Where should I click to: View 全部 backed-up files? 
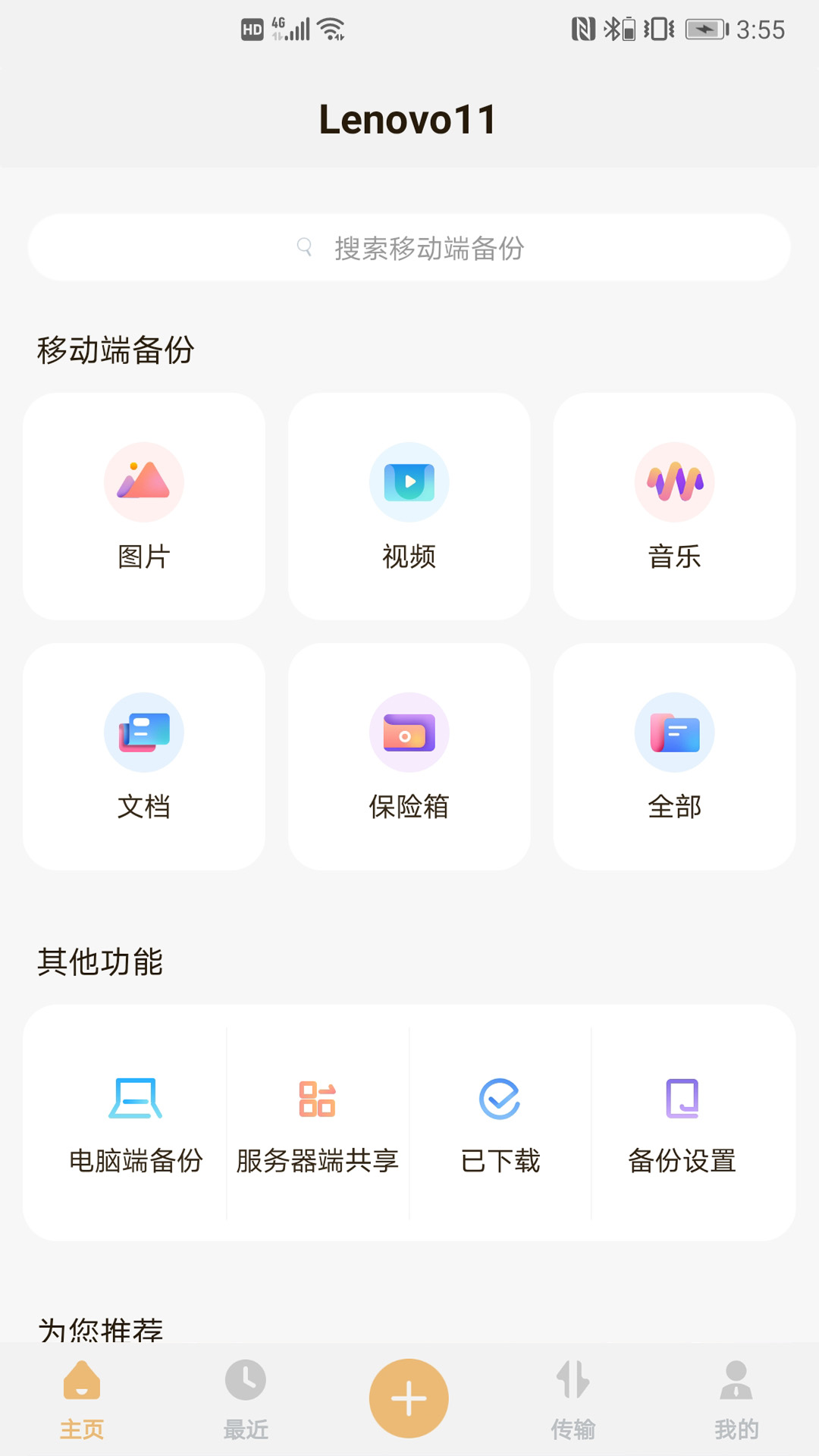click(675, 757)
